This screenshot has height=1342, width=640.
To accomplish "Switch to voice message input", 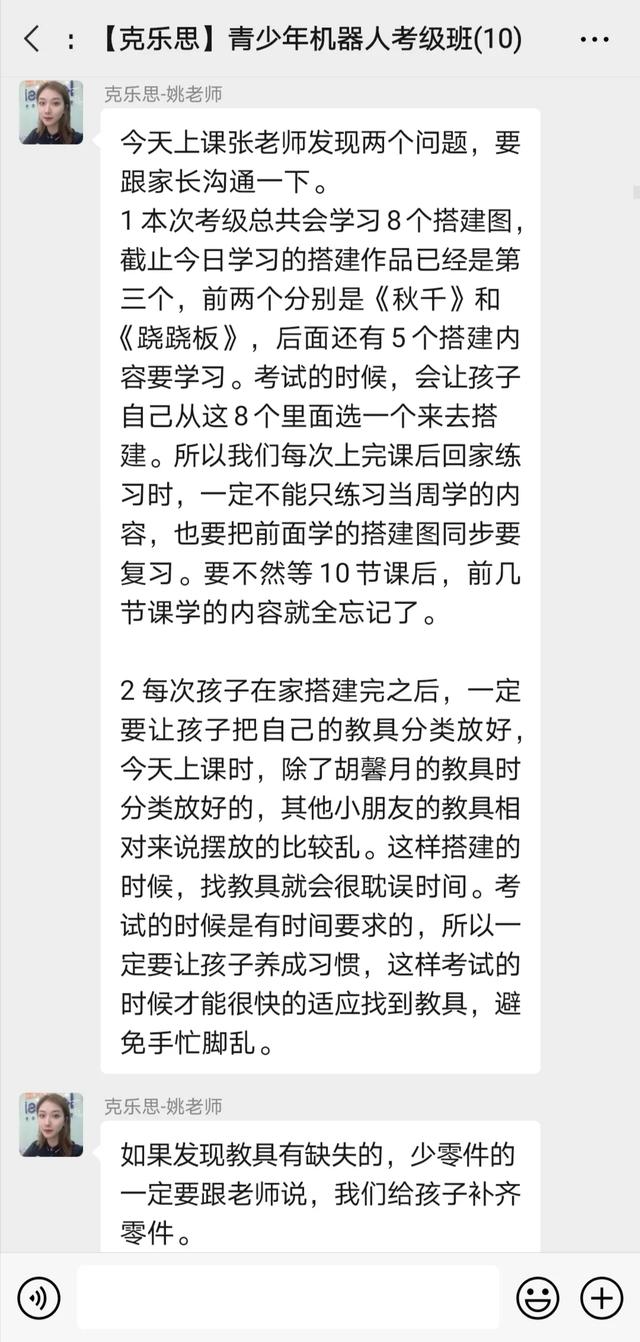I will point(39,1298).
